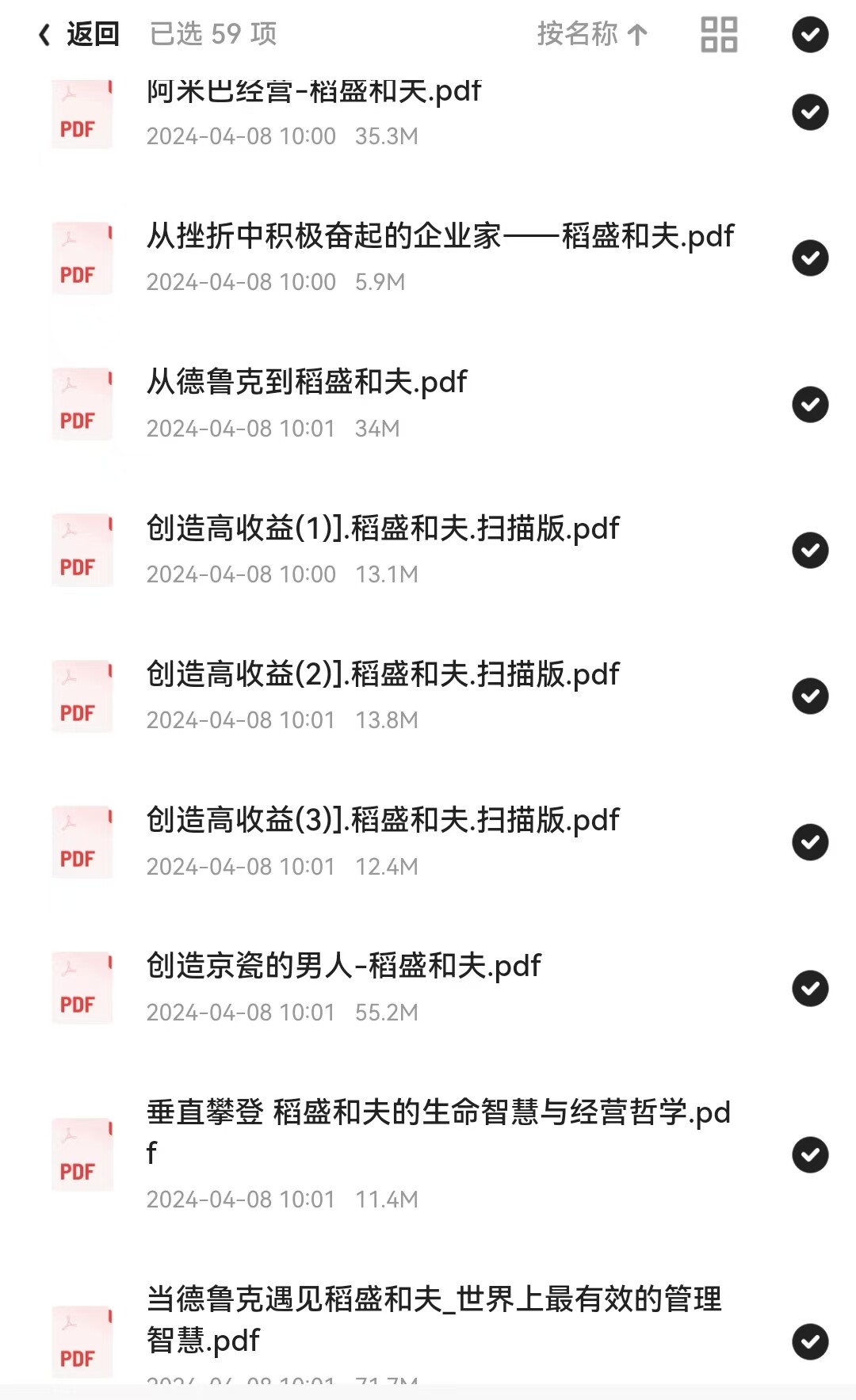Switch to grid view layout

[719, 34]
